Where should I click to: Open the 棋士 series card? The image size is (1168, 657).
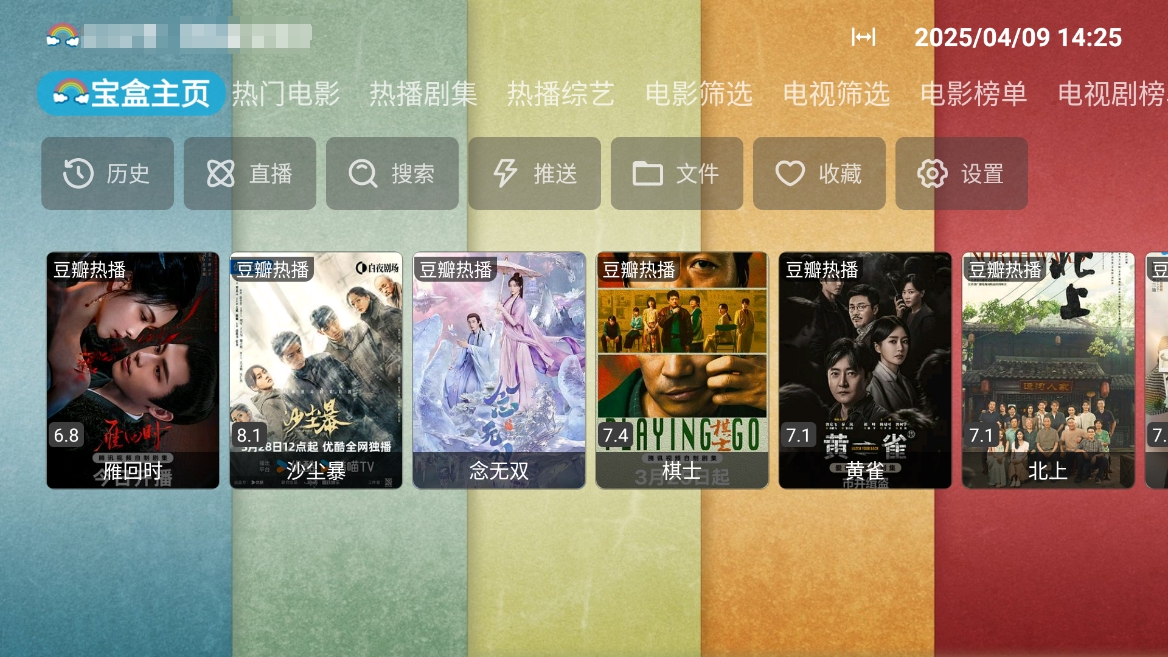682,370
